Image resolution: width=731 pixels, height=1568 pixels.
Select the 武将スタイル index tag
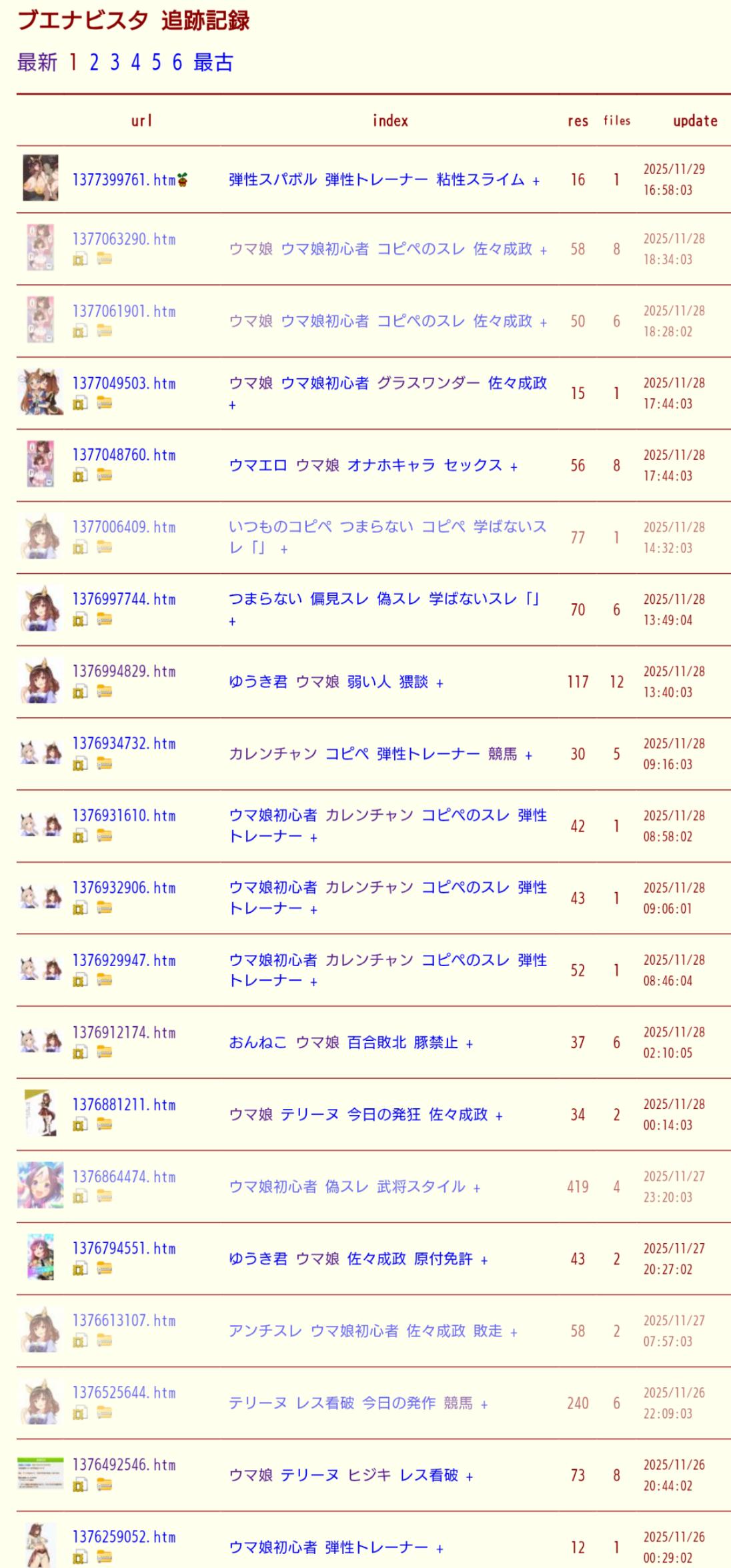coord(421,1187)
